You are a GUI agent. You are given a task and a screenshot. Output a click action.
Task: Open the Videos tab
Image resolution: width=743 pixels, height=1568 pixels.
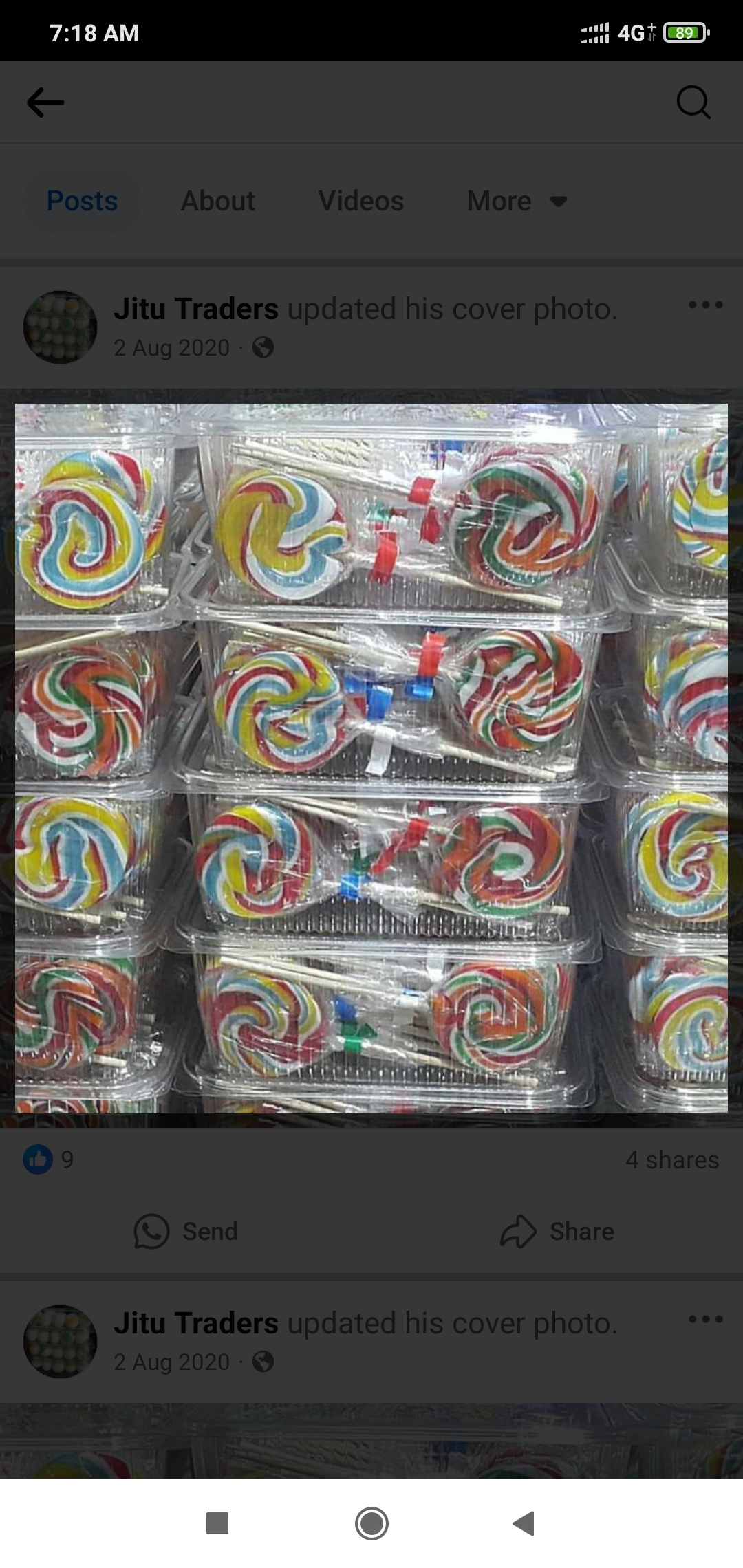(x=360, y=201)
